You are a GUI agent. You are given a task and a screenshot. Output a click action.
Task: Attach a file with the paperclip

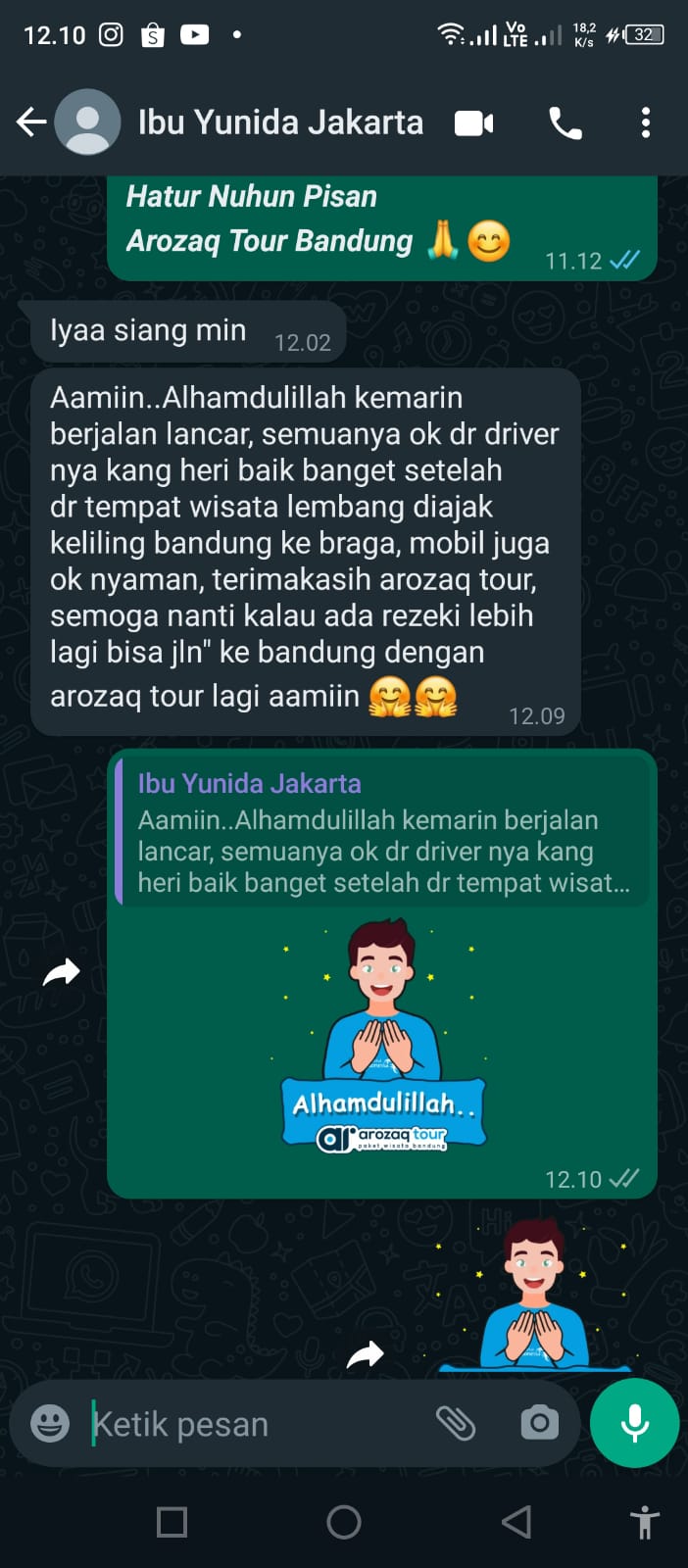(x=456, y=1423)
